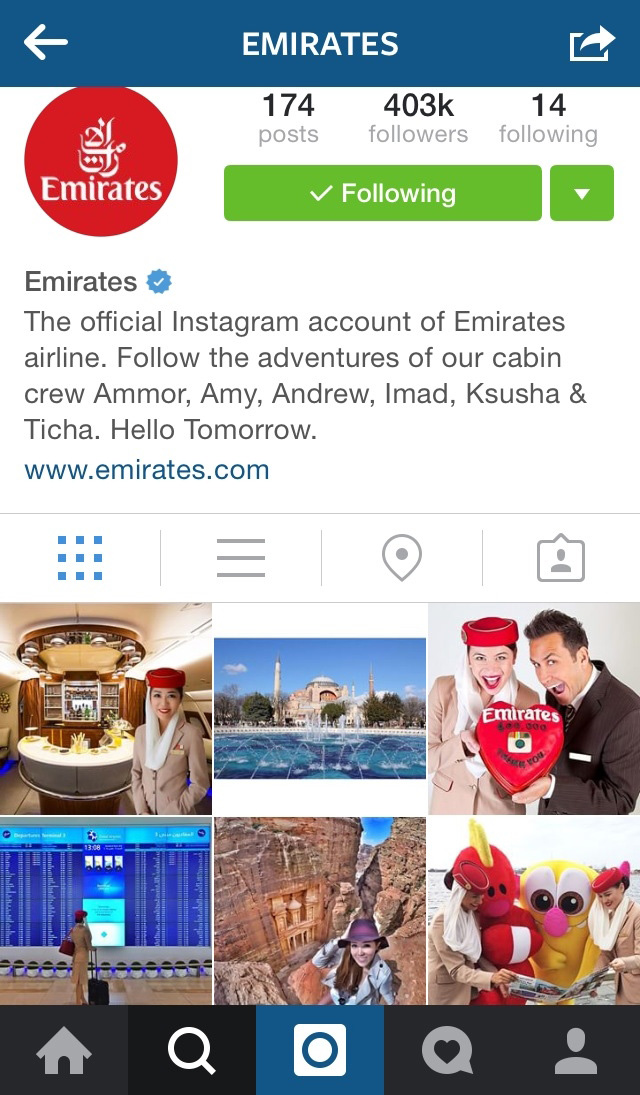Screen dimensions: 640x1095
Task: Open the photo map tab
Action: (x=401, y=558)
